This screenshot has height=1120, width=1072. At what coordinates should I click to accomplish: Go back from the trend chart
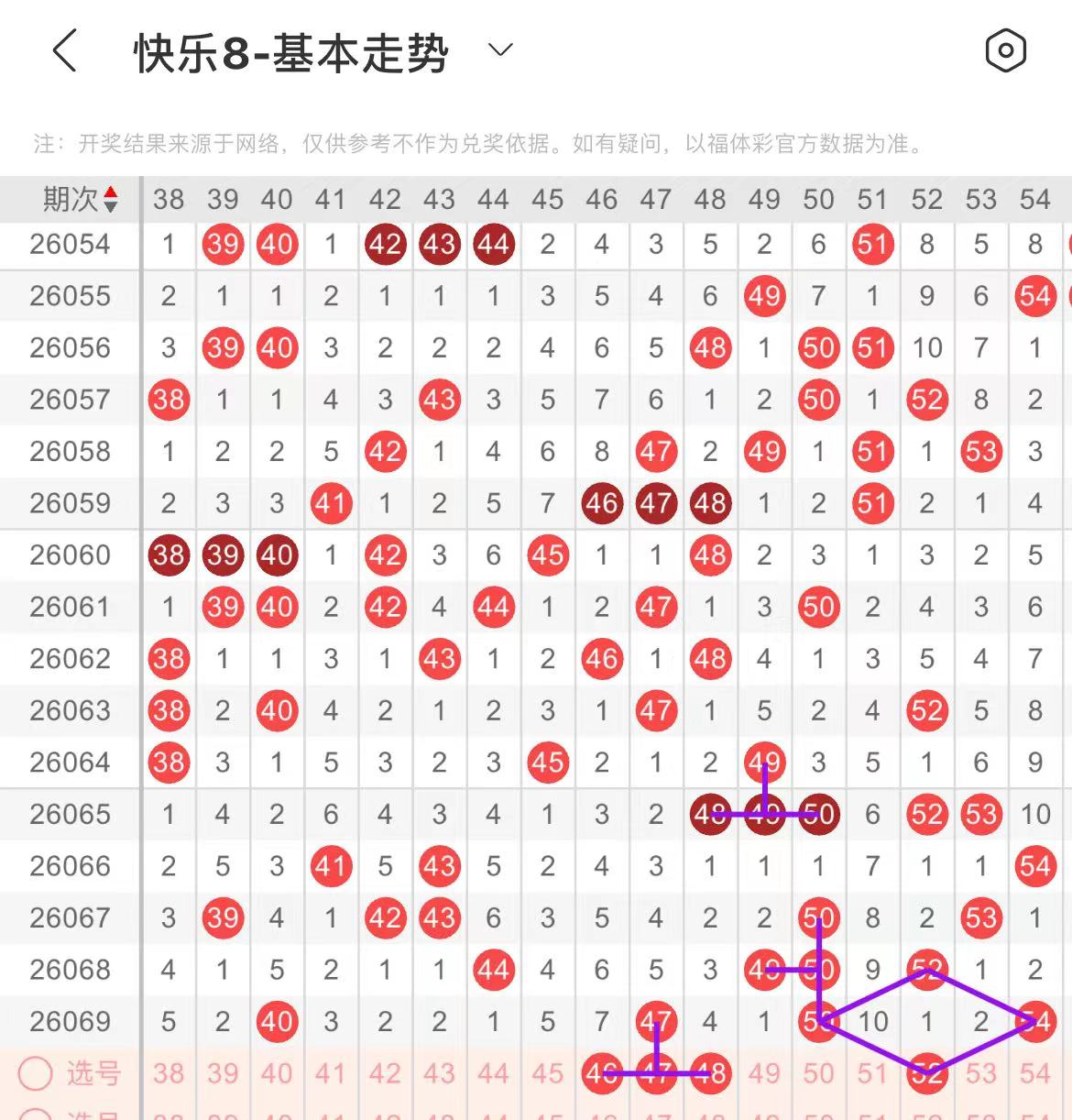[x=64, y=50]
